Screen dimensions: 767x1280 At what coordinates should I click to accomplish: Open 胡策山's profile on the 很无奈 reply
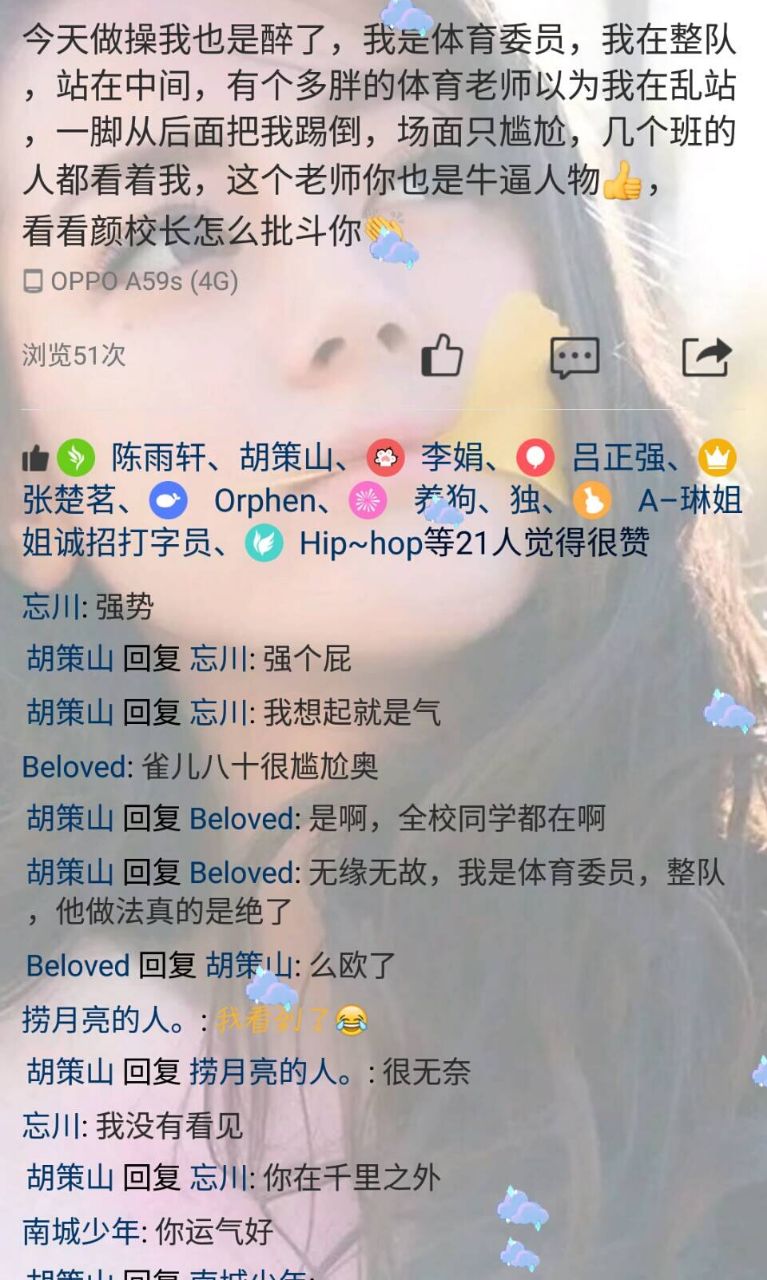coord(70,1072)
